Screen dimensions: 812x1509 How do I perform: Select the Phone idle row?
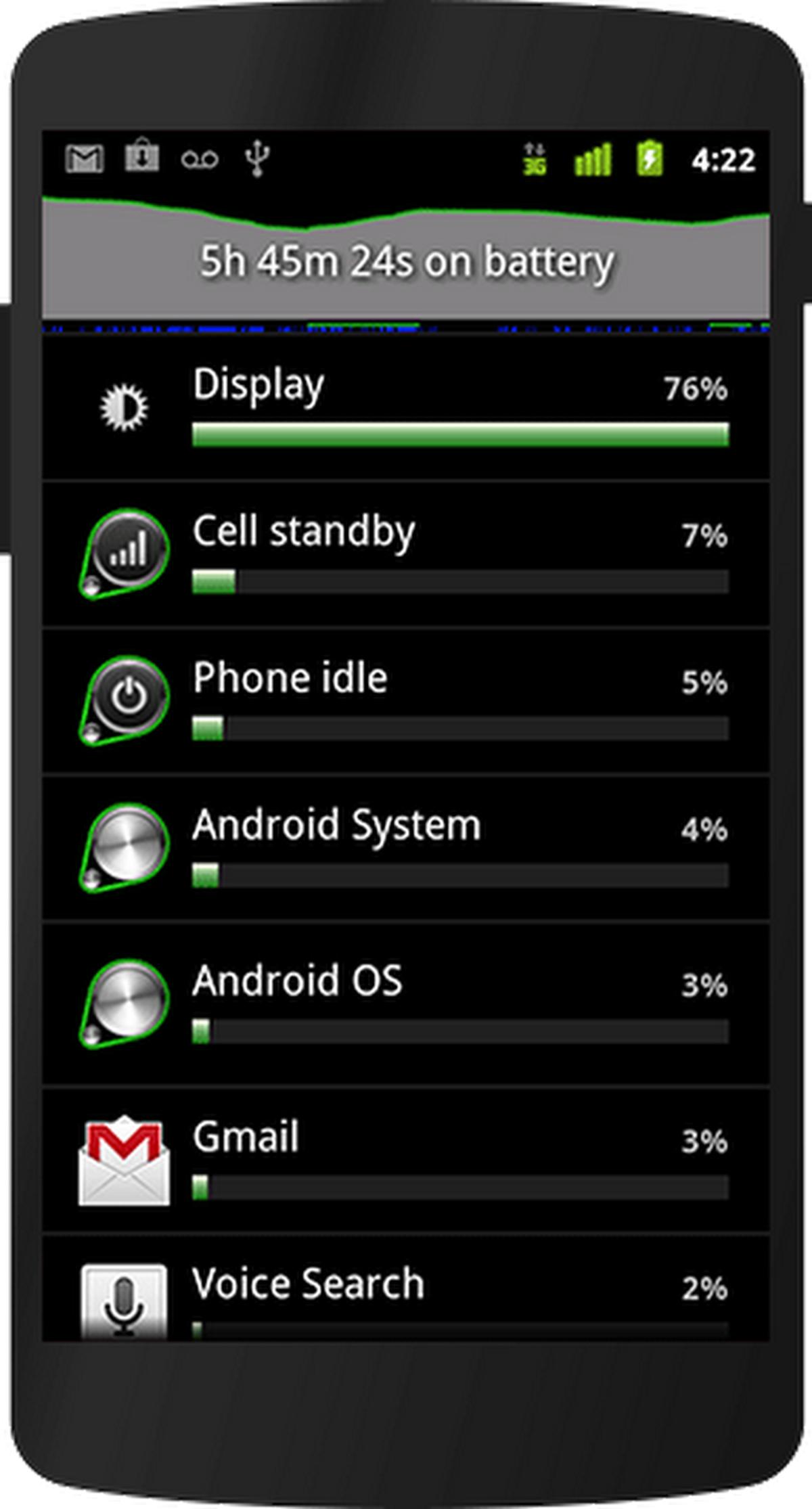(x=406, y=702)
